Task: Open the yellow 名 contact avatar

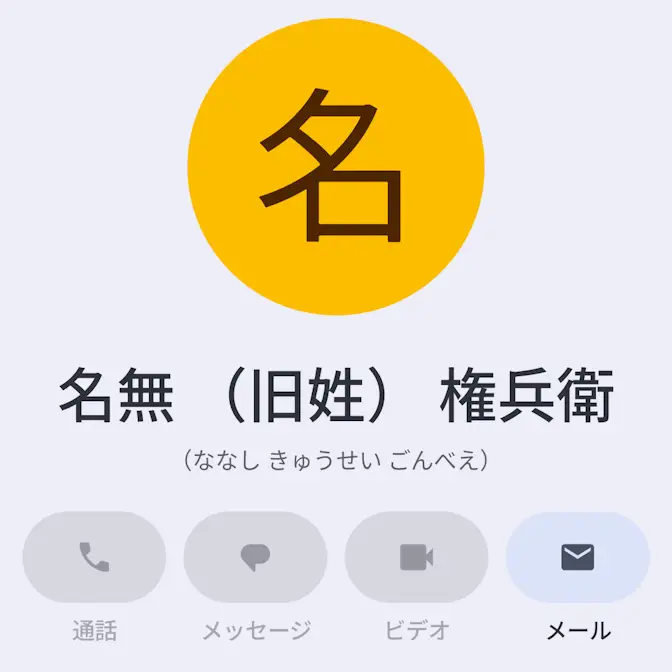Action: click(336, 167)
